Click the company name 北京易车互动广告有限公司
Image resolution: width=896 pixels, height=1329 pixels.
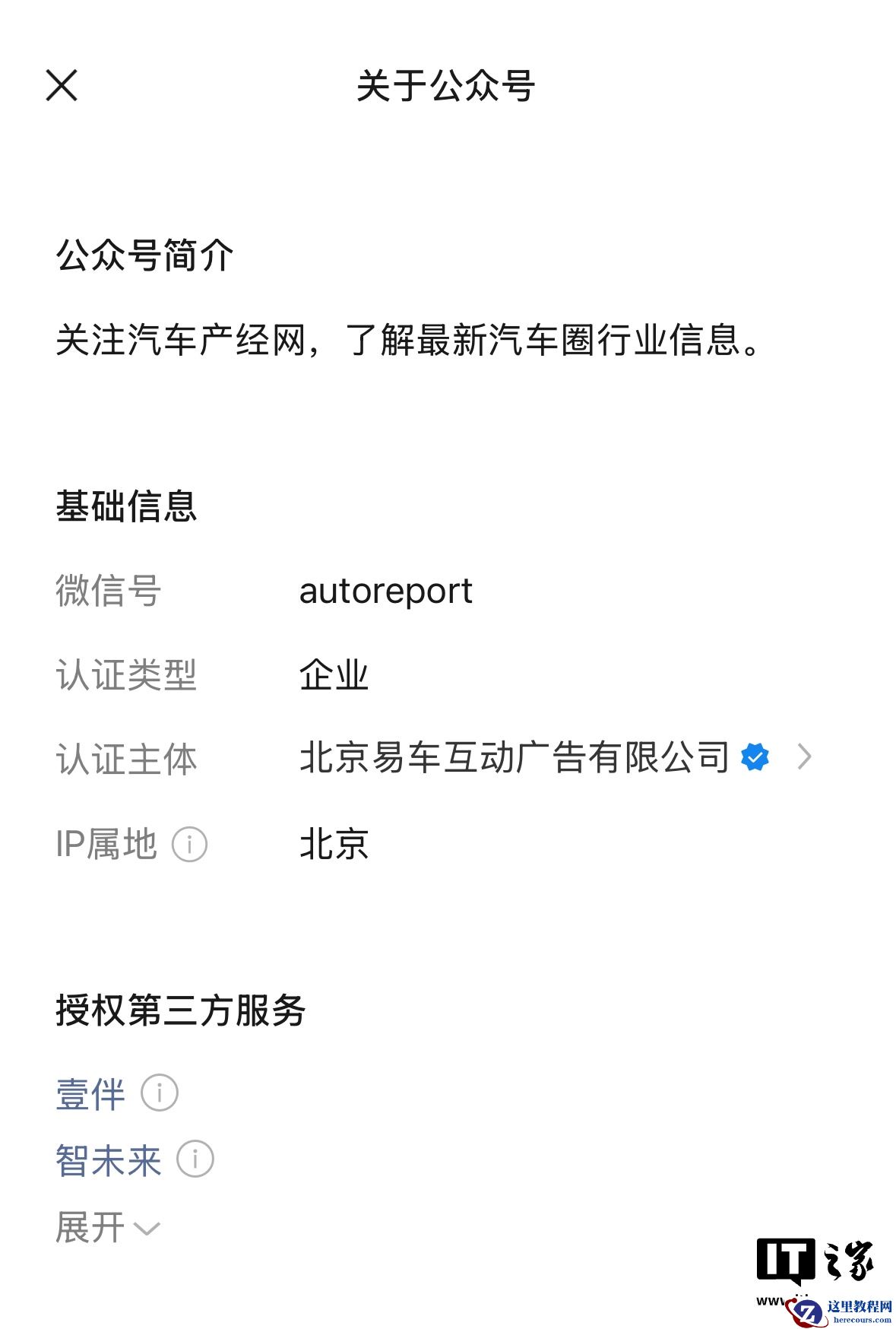click(x=517, y=755)
